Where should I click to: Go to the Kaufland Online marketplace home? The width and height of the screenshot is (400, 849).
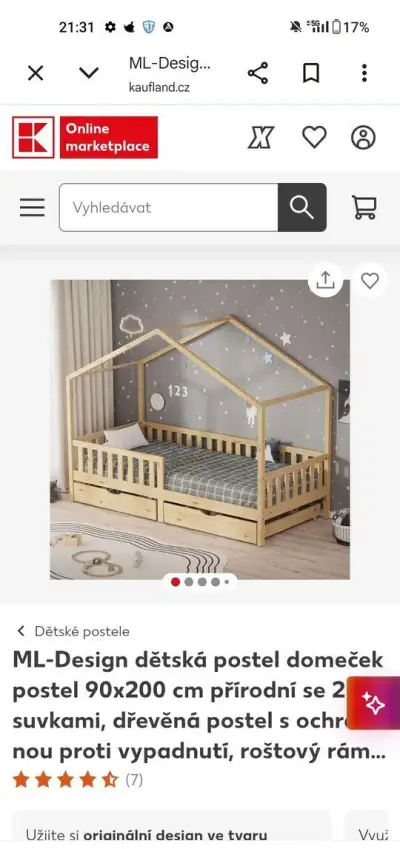[x=85, y=138]
